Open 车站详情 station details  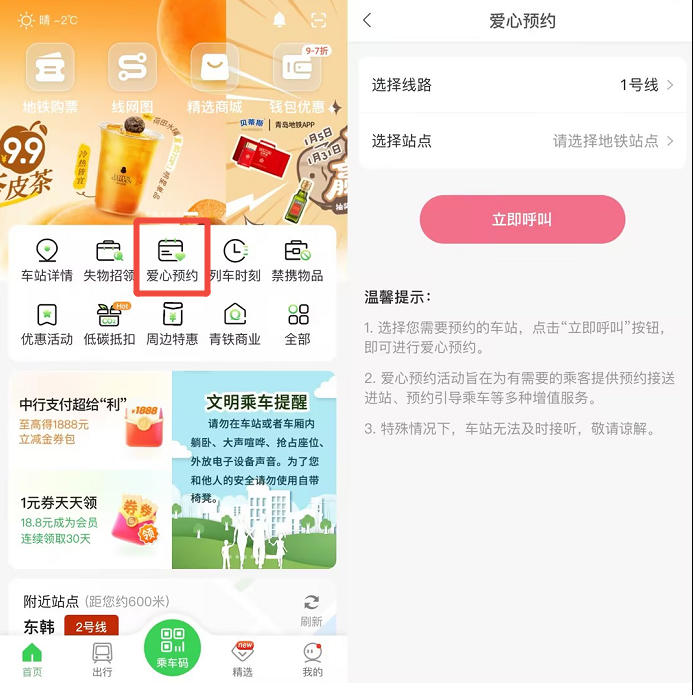[47, 260]
